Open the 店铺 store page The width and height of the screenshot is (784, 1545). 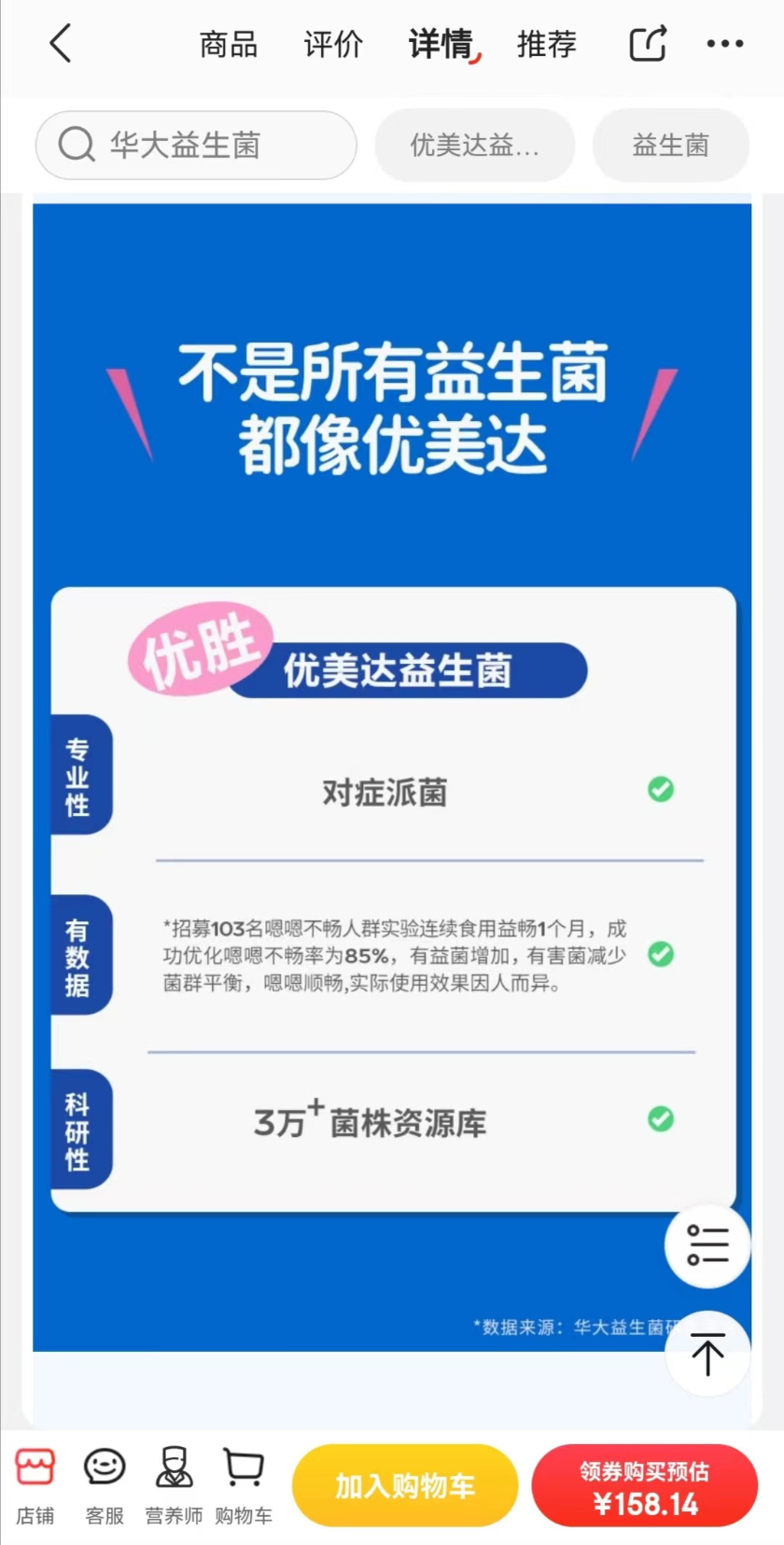pyautogui.click(x=35, y=1484)
